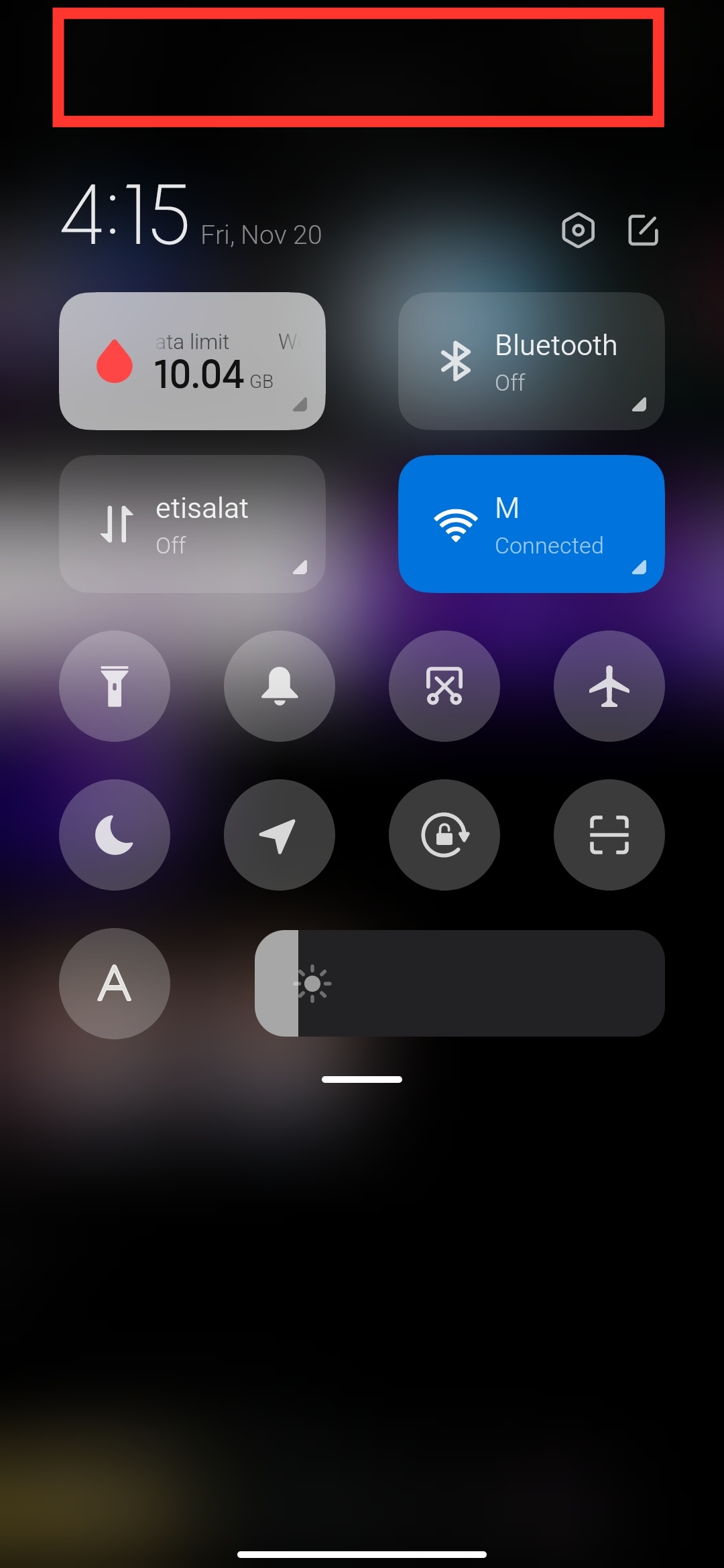Toggle auto brightness A button

(x=115, y=984)
